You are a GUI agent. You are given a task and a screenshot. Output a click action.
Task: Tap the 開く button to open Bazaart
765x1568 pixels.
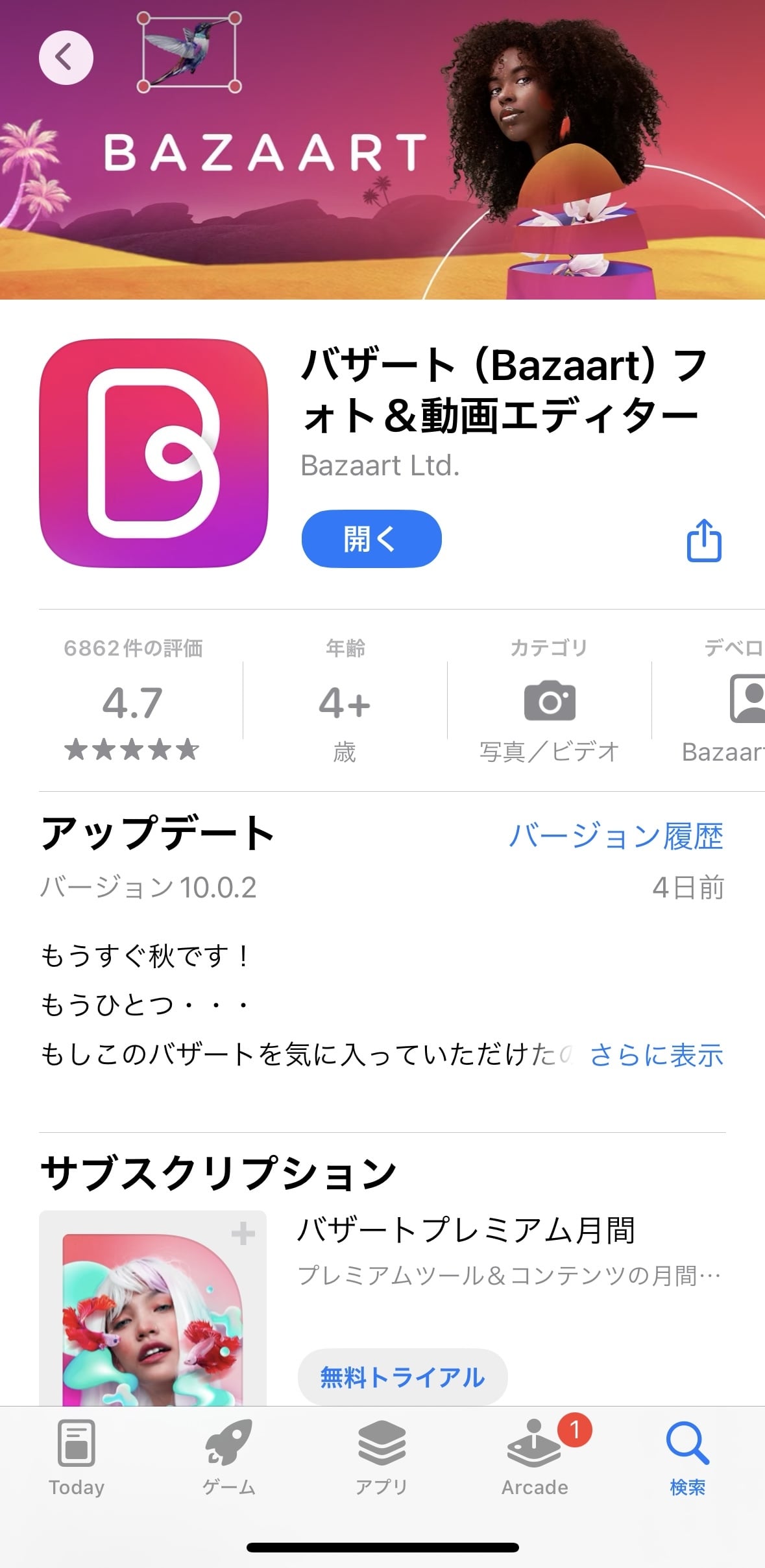point(371,538)
